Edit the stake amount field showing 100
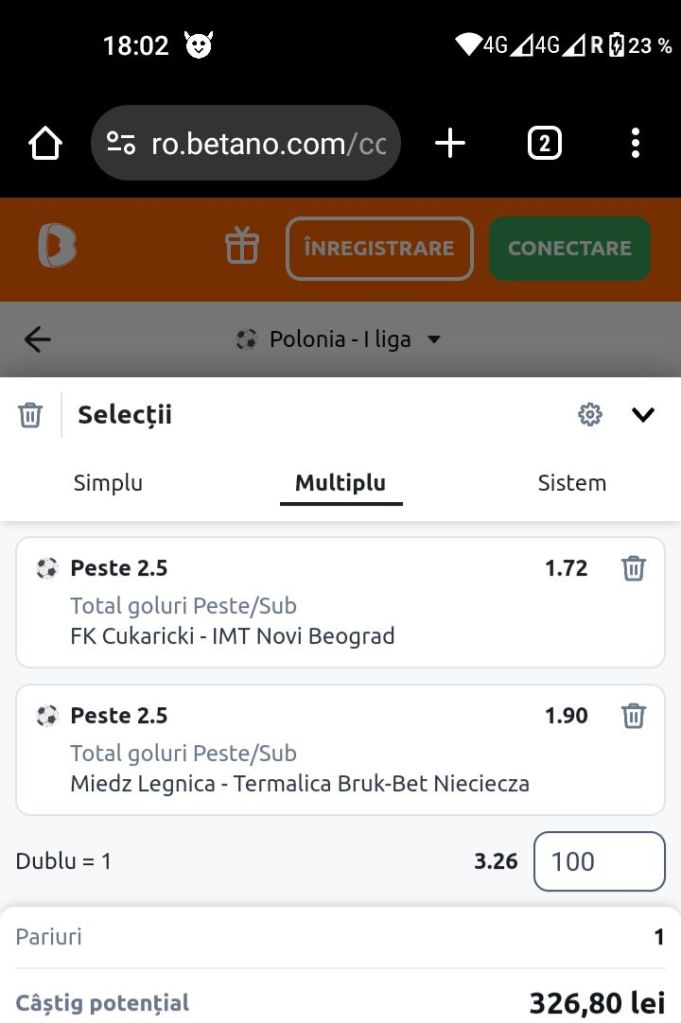The width and height of the screenshot is (681, 1023). pyautogui.click(x=599, y=861)
